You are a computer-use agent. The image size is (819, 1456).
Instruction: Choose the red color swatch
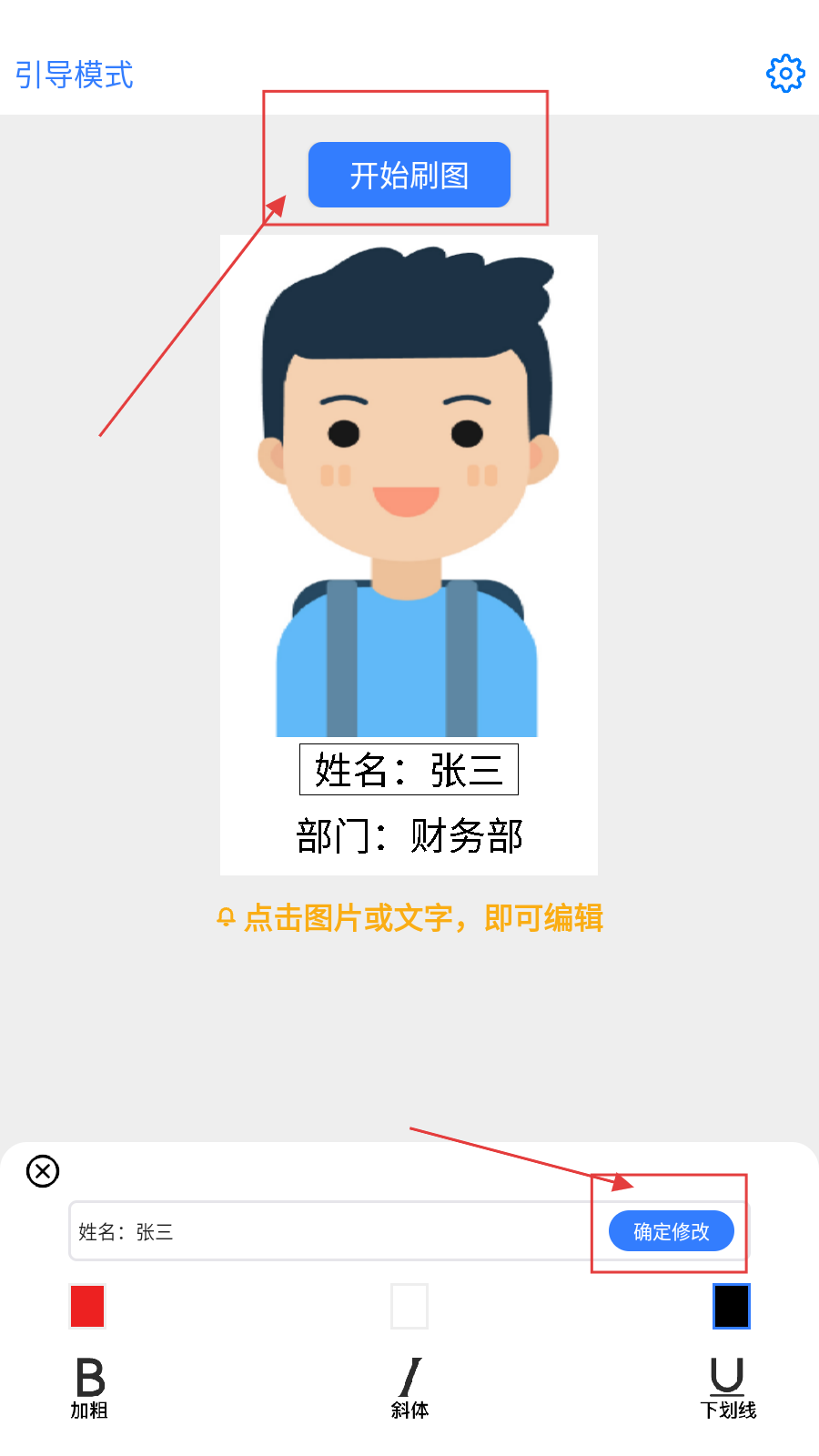pos(88,1307)
